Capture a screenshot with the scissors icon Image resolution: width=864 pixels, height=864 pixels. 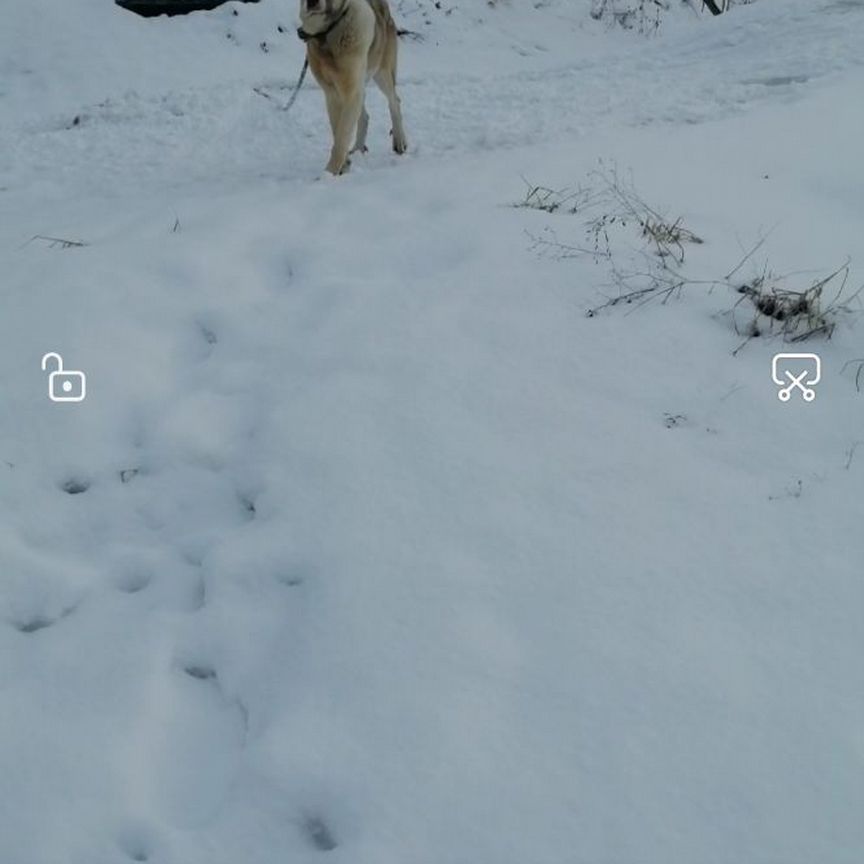tap(795, 377)
